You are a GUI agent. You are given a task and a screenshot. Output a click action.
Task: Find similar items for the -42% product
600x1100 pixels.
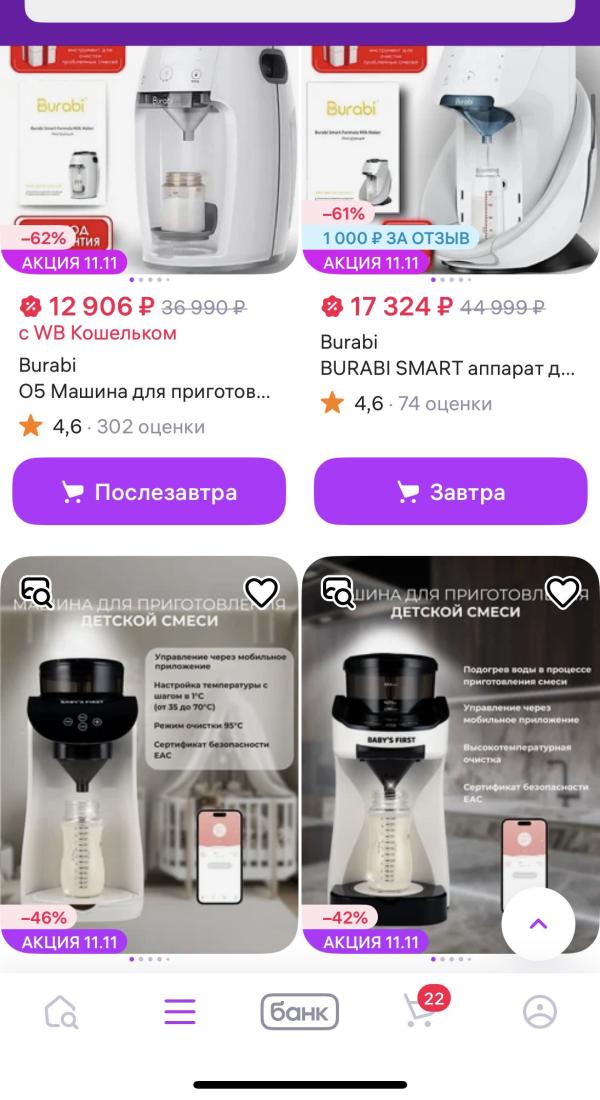[x=338, y=591]
